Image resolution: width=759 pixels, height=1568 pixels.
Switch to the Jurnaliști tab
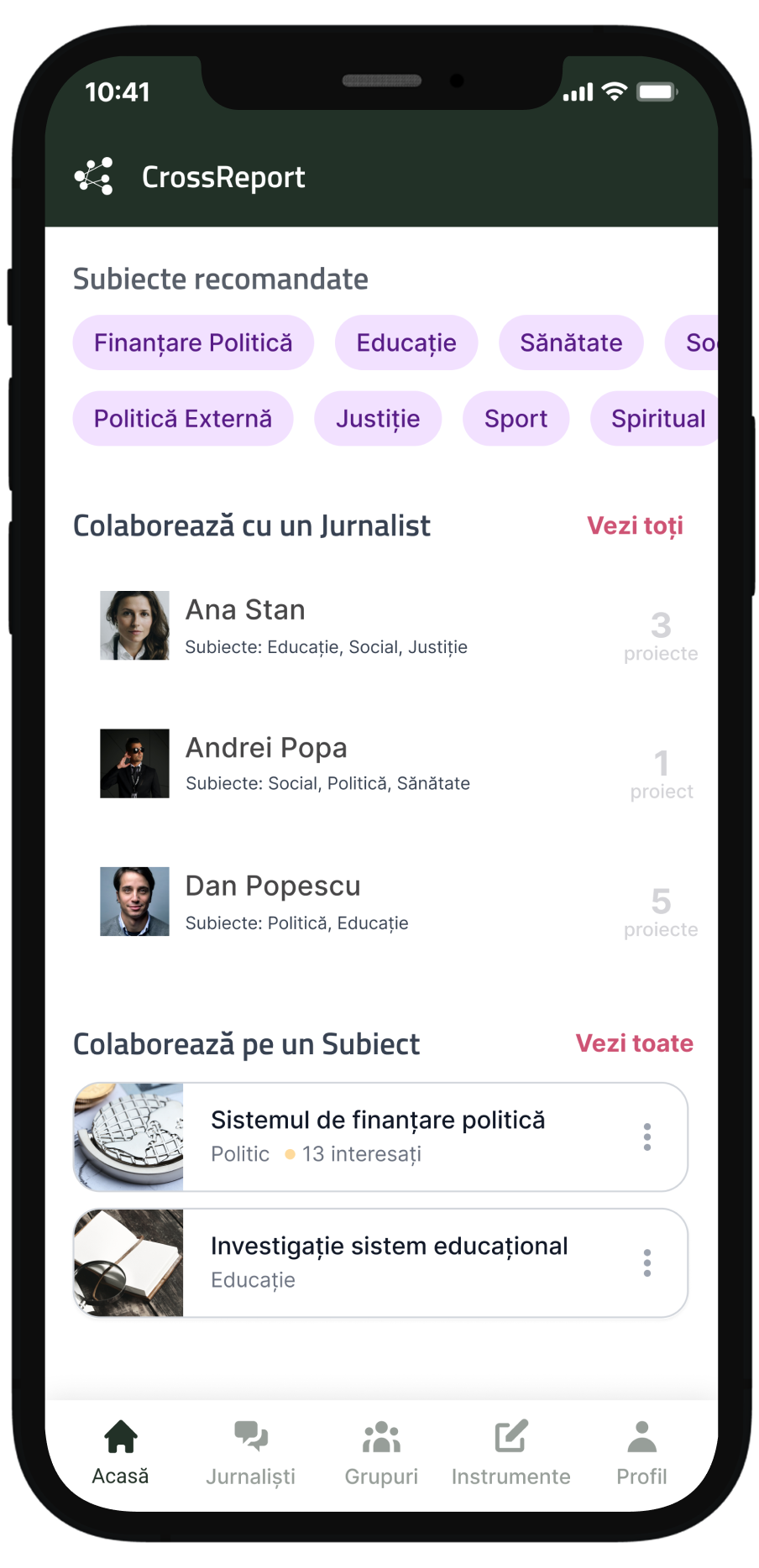[x=250, y=1452]
